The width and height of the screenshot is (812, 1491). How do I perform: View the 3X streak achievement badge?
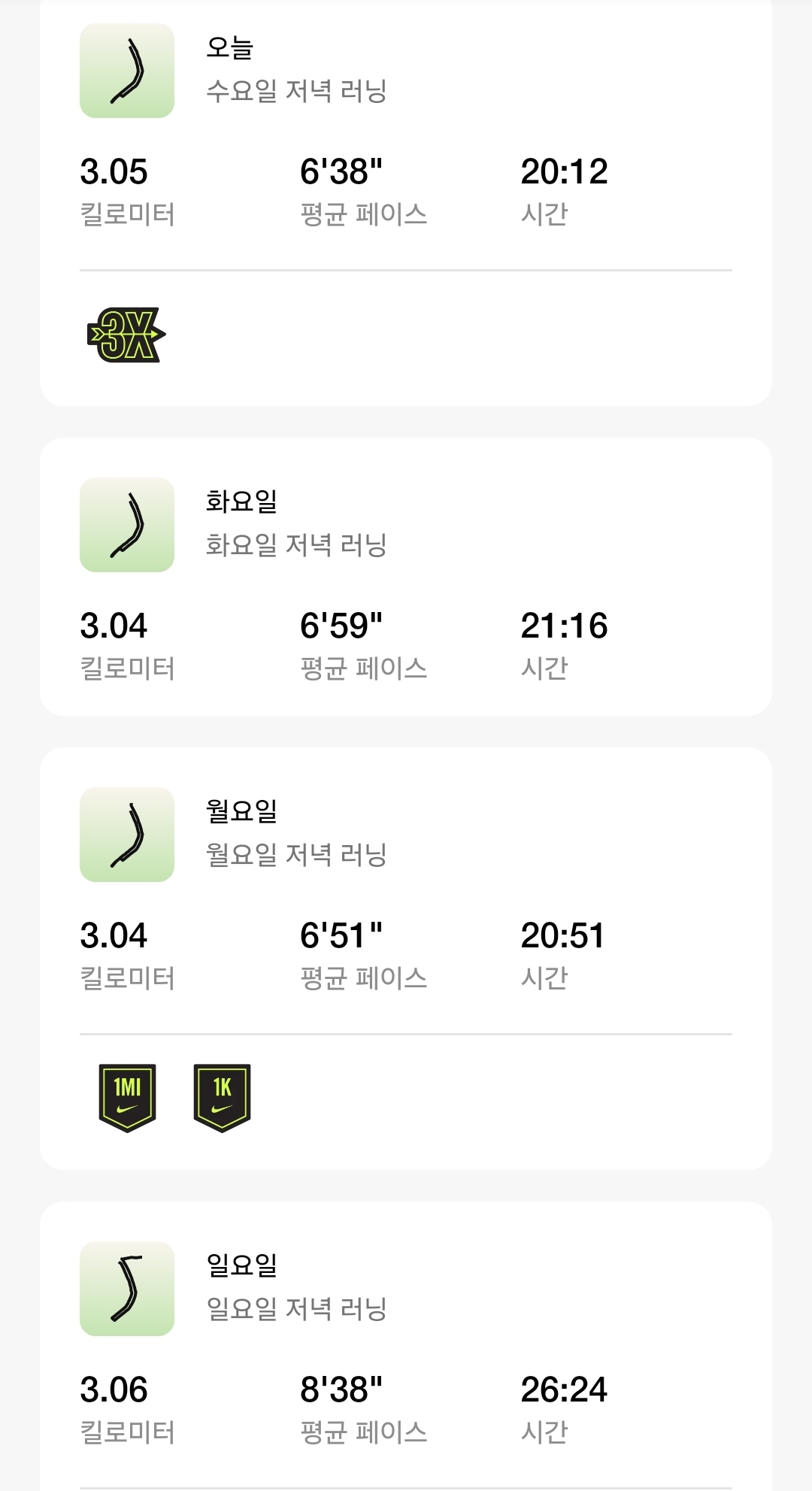pyautogui.click(x=126, y=335)
